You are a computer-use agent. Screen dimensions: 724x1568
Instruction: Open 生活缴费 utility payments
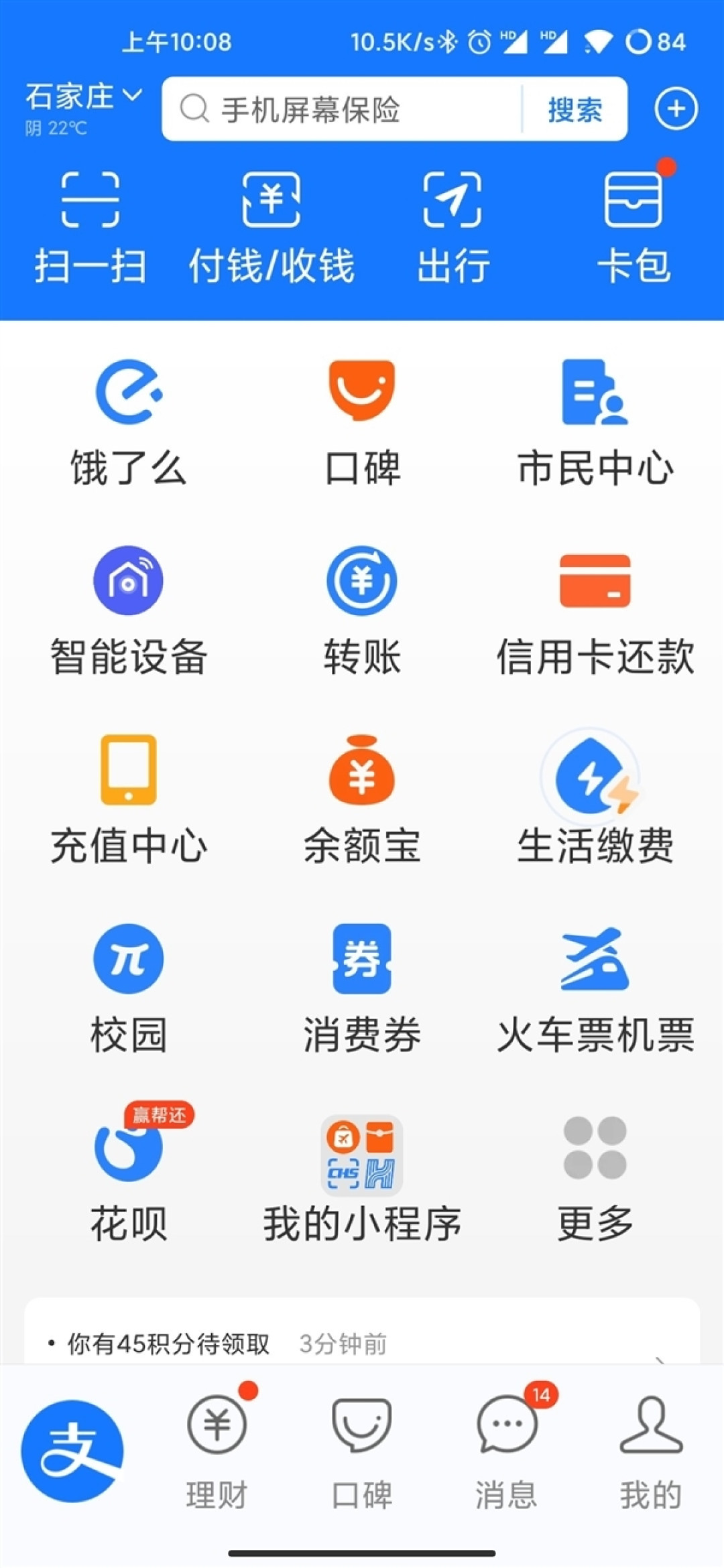[597, 797]
